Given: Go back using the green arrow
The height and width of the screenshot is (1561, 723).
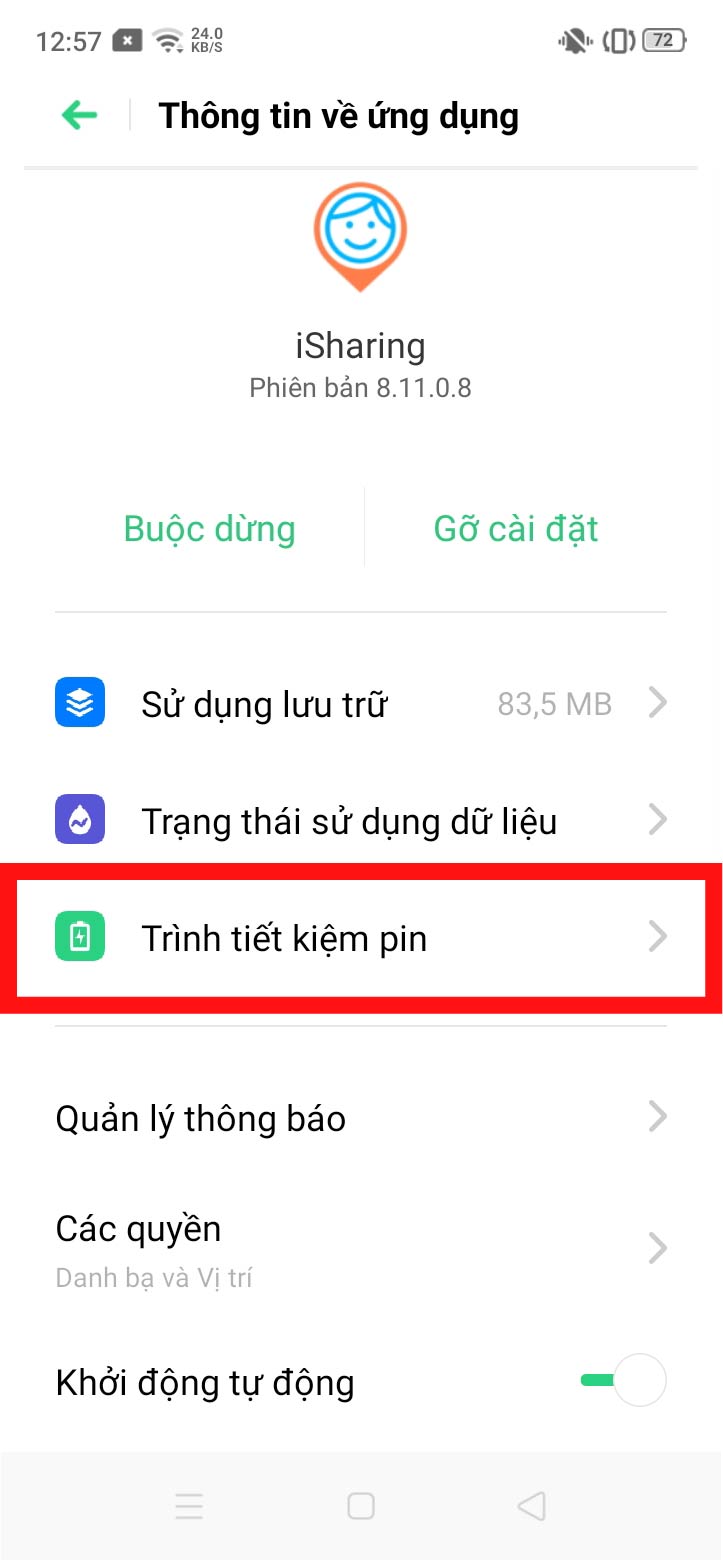Looking at the screenshot, I should pyautogui.click(x=79, y=116).
